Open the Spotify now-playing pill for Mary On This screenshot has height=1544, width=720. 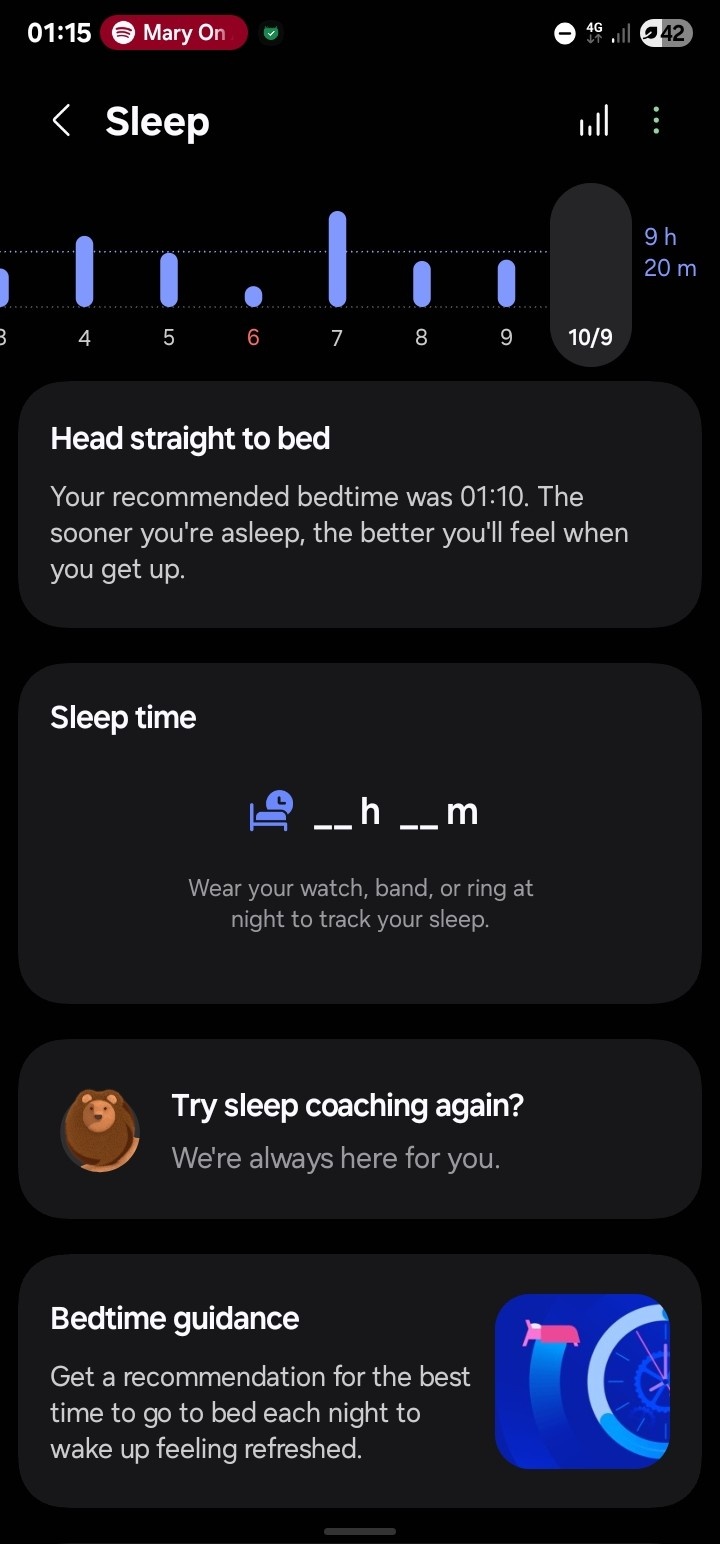coord(173,33)
